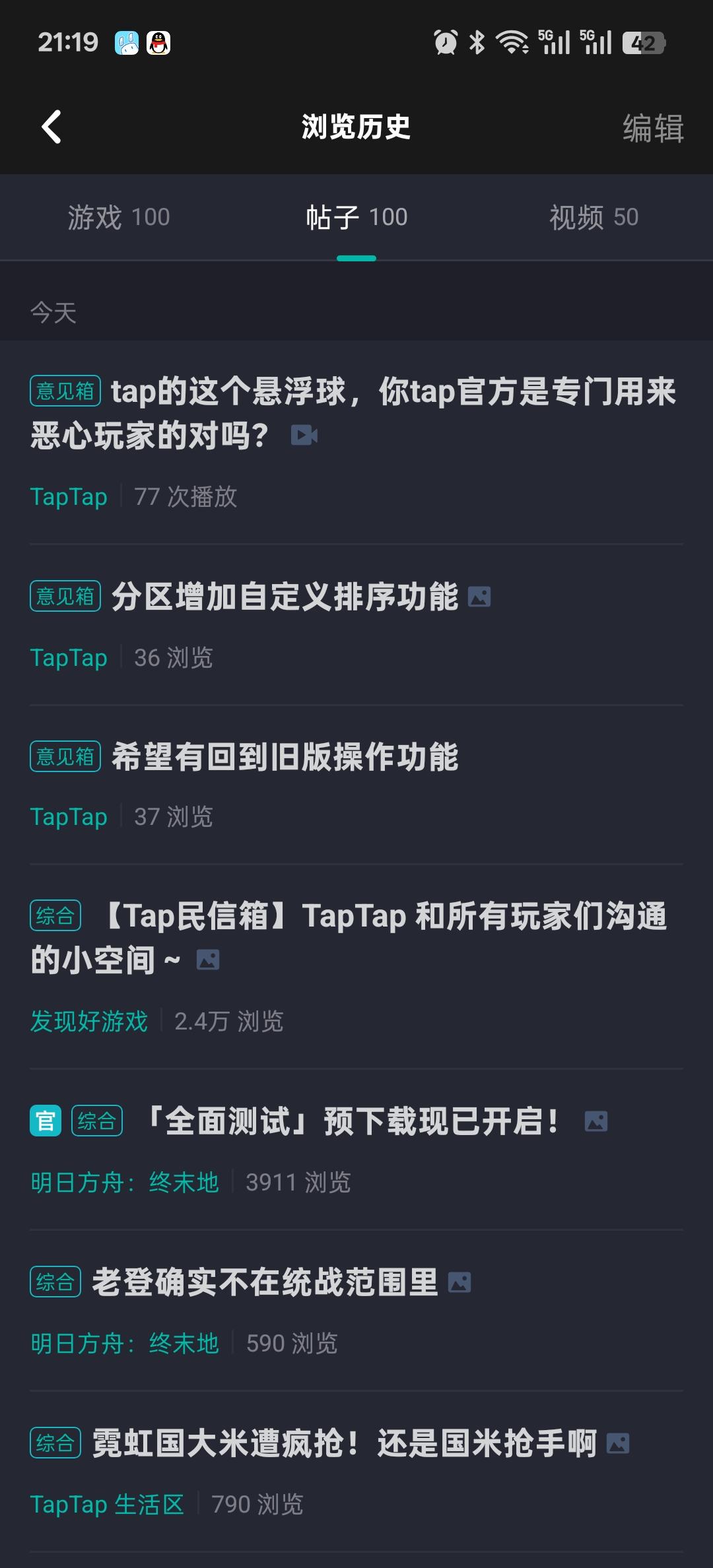Switch to the 游戏 tab

[119, 216]
